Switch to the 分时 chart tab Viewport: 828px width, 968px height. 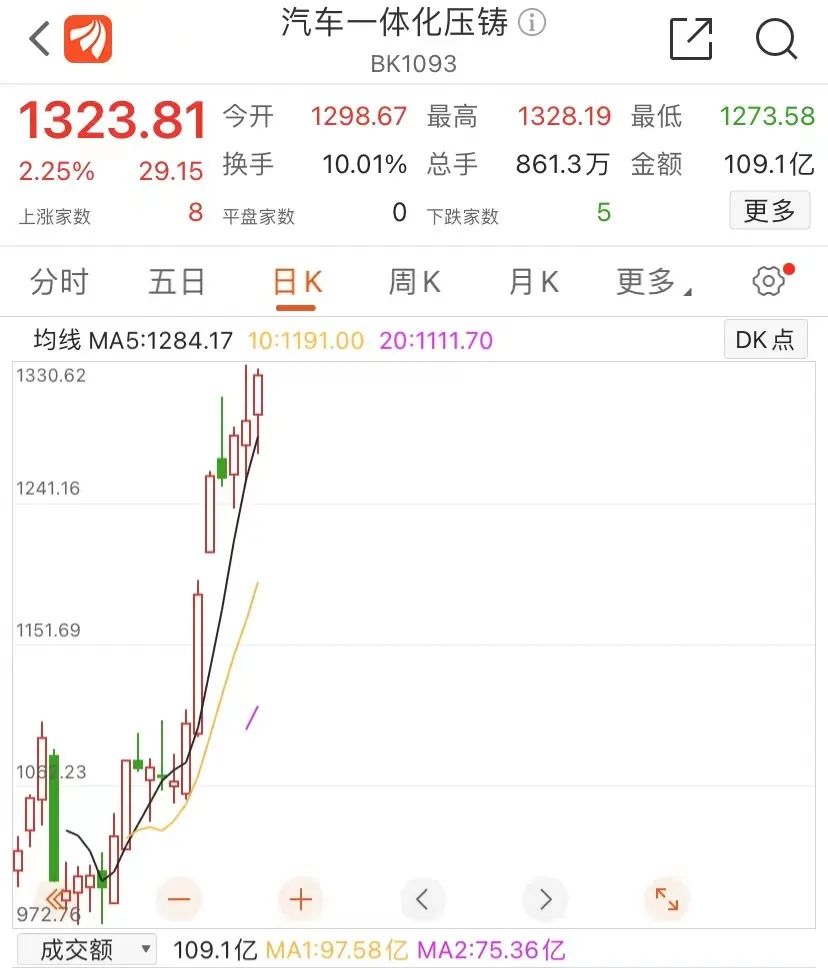(x=59, y=283)
